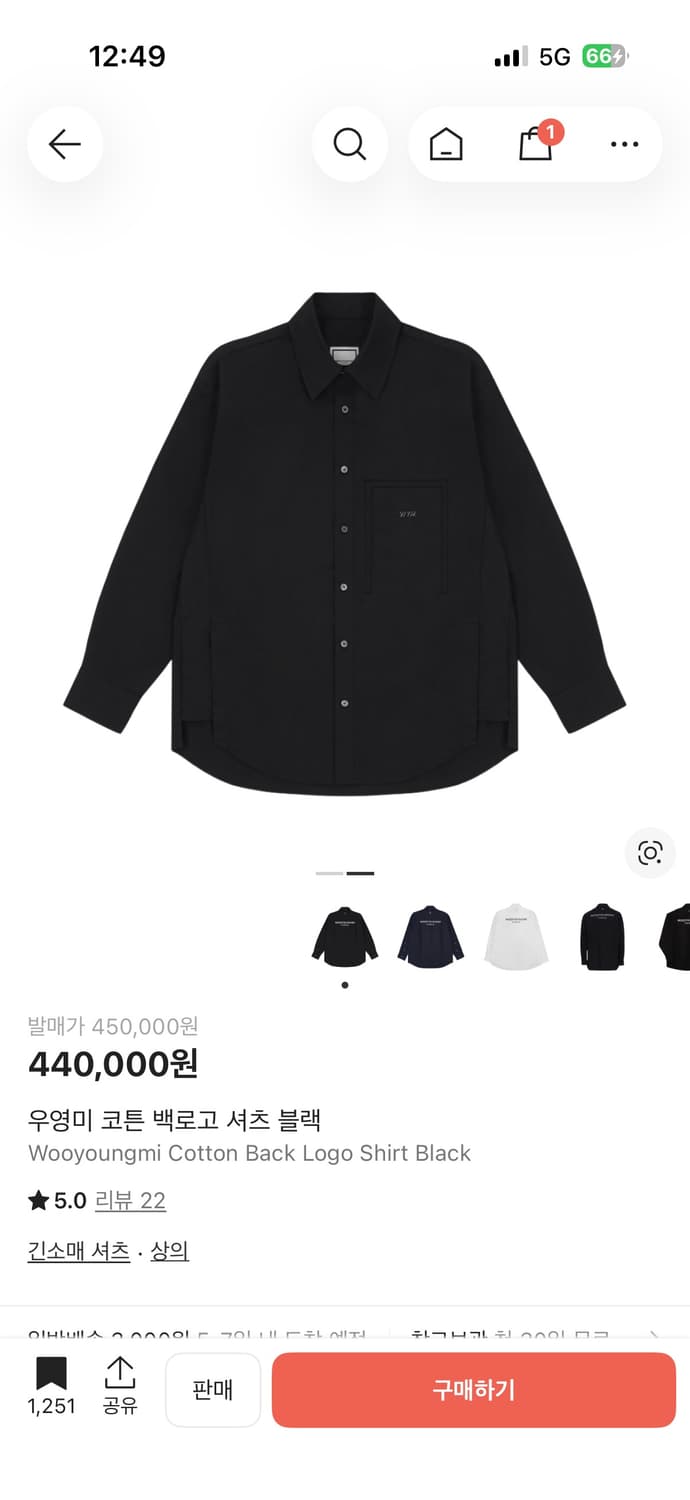Image resolution: width=690 pixels, height=1500 pixels.
Task: Open the three-dot overflow menu
Action: click(x=624, y=145)
